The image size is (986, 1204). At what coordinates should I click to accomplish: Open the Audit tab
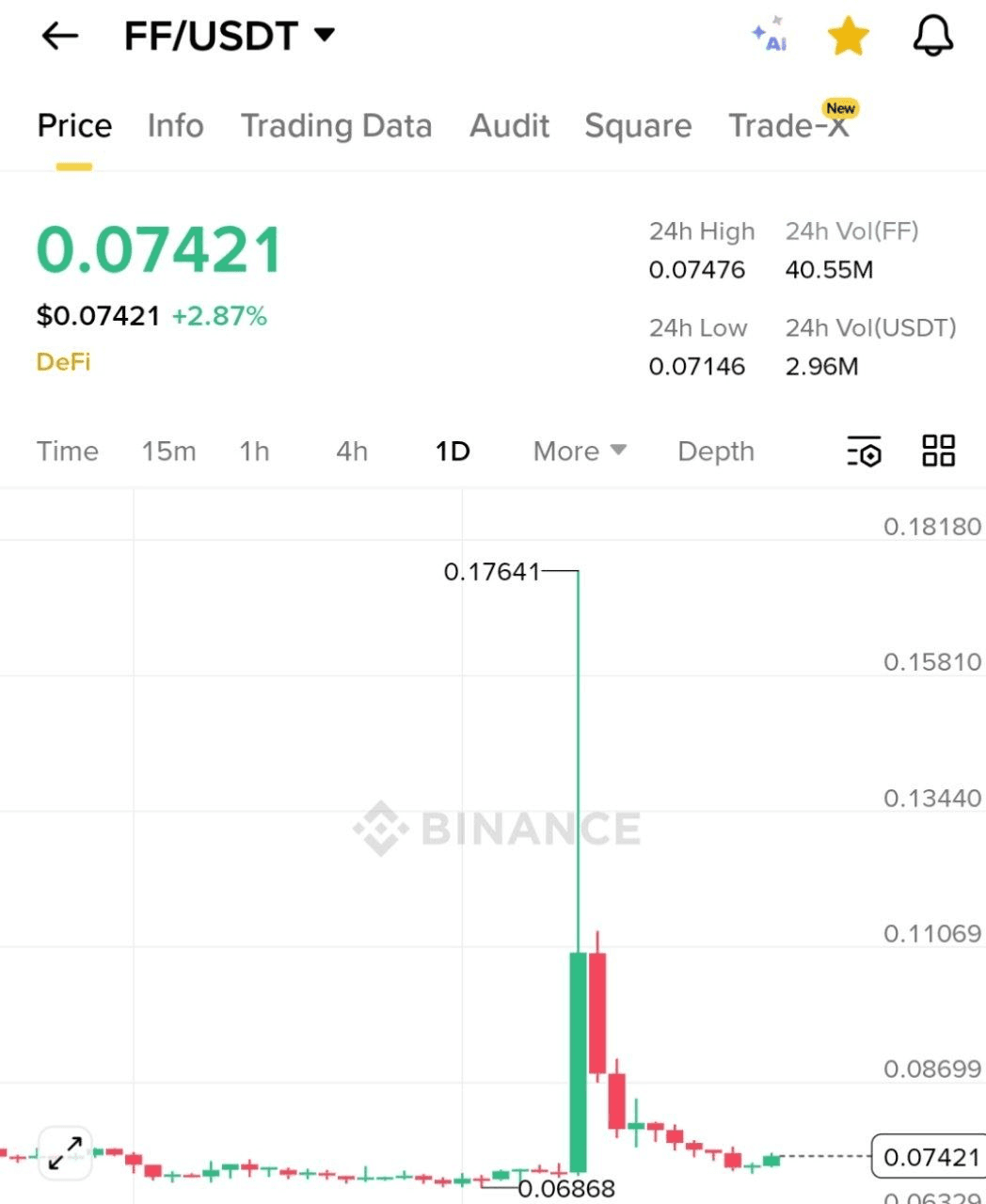click(509, 125)
